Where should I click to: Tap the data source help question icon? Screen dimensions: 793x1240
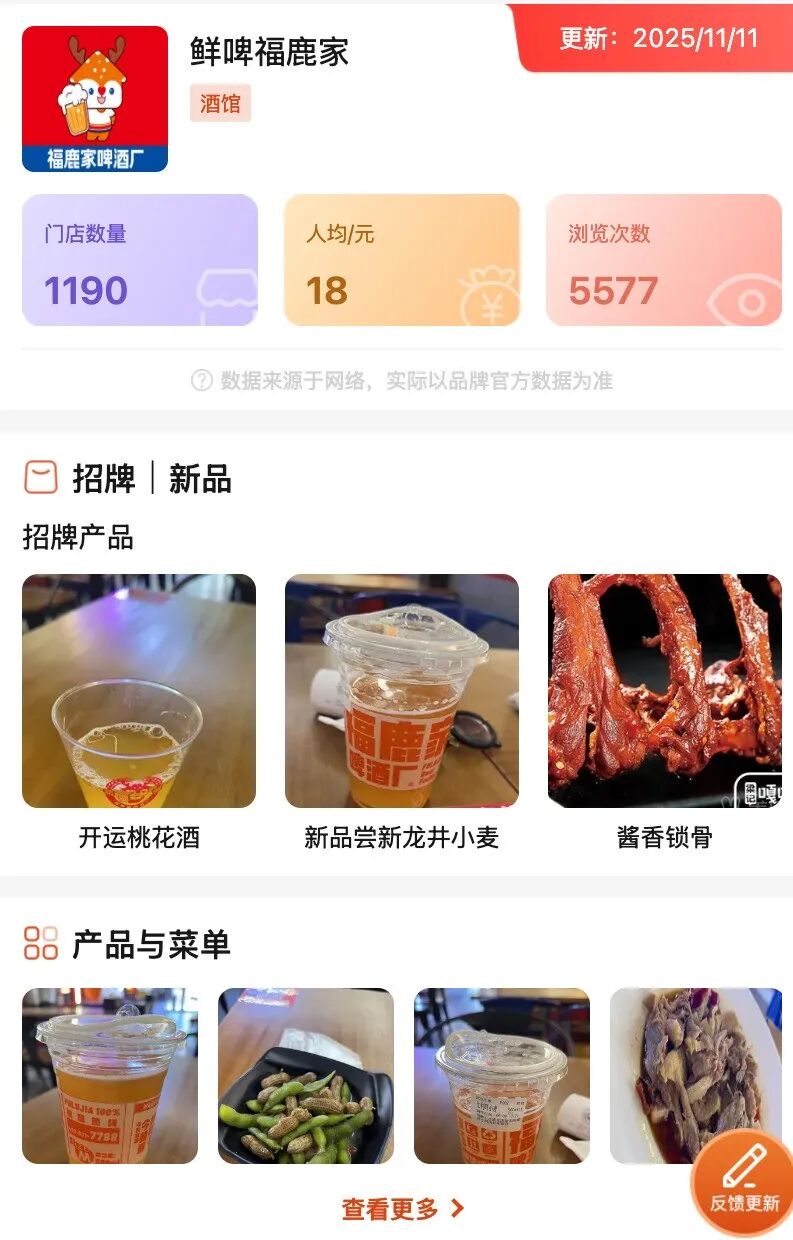pos(202,380)
